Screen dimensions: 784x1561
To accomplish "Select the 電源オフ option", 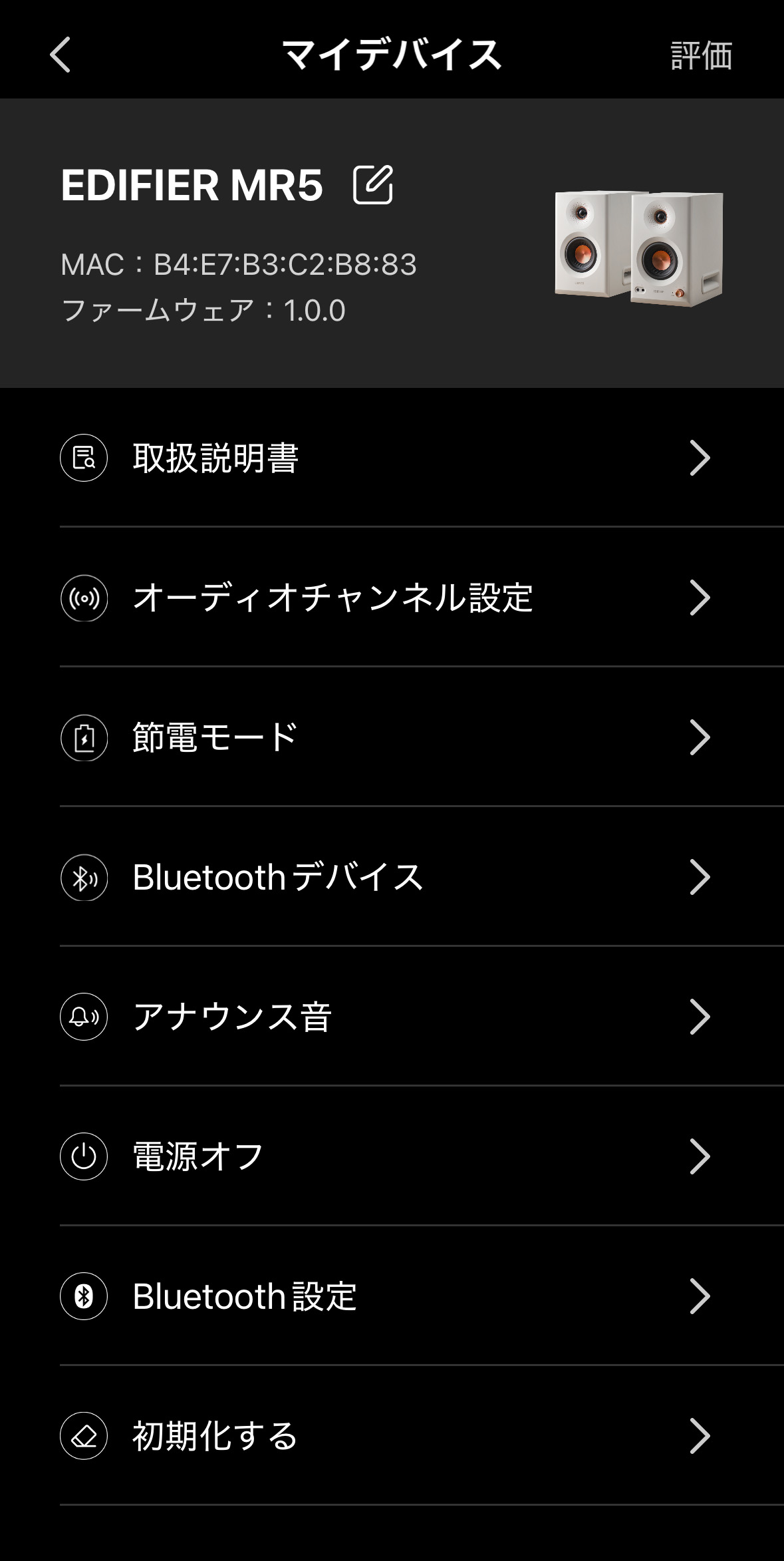I will coord(386,1156).
